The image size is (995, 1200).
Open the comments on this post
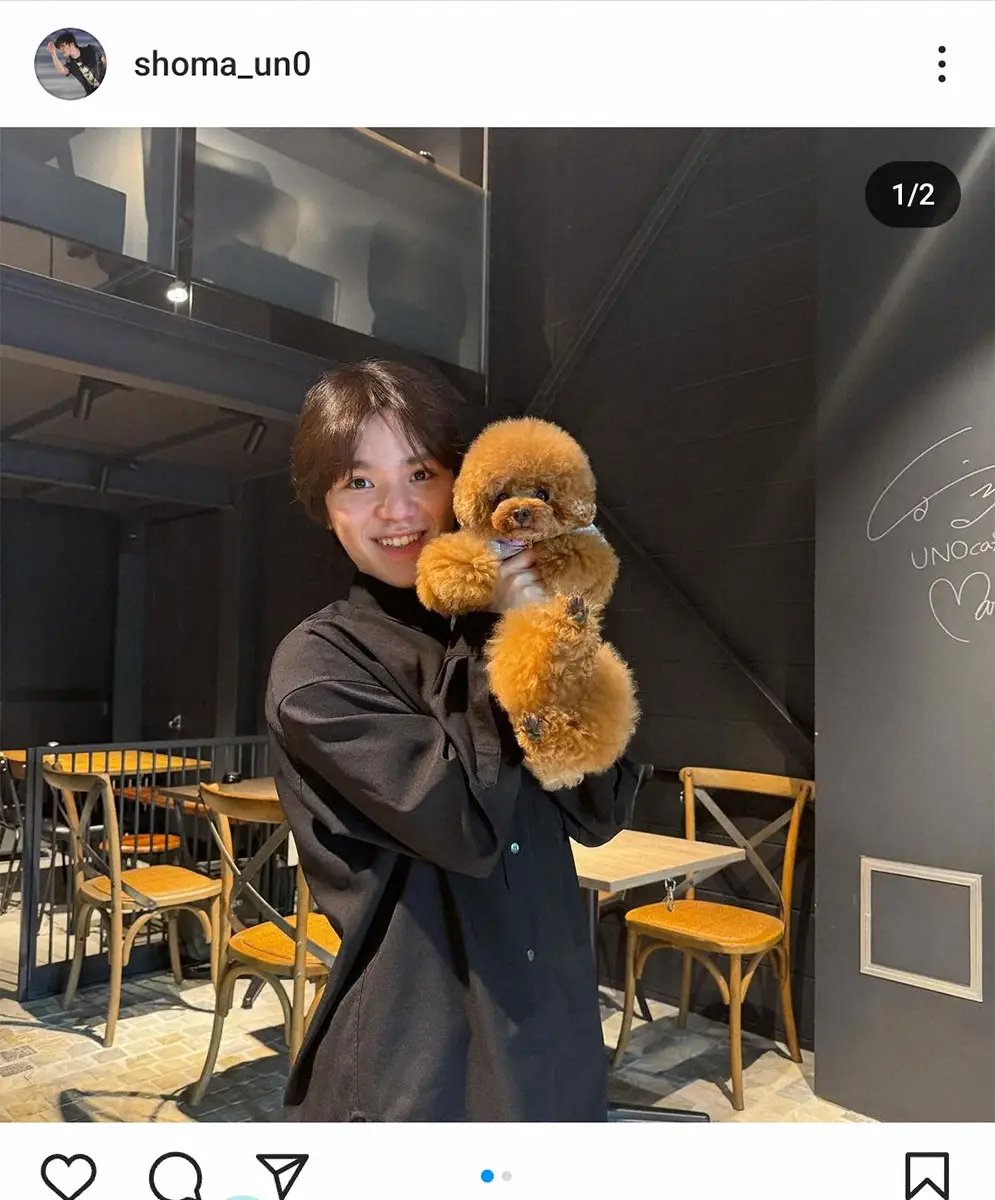175,1175
